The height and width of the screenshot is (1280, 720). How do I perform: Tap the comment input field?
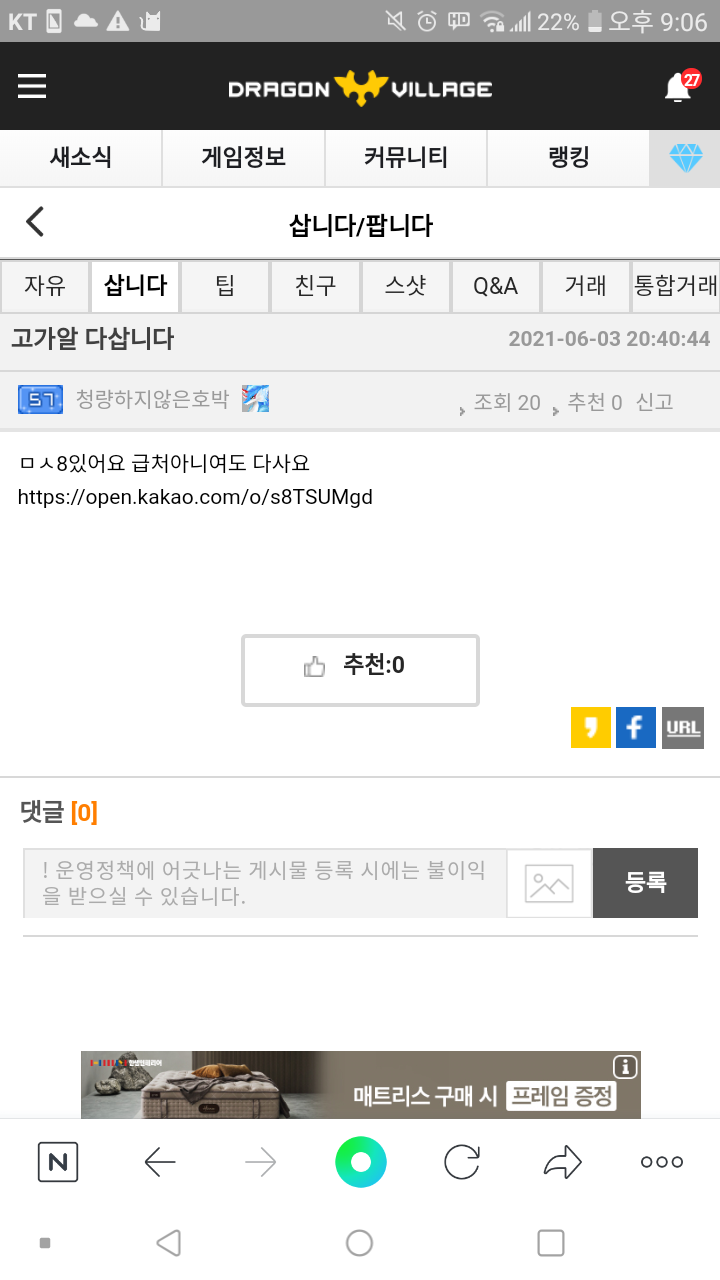tap(265, 883)
